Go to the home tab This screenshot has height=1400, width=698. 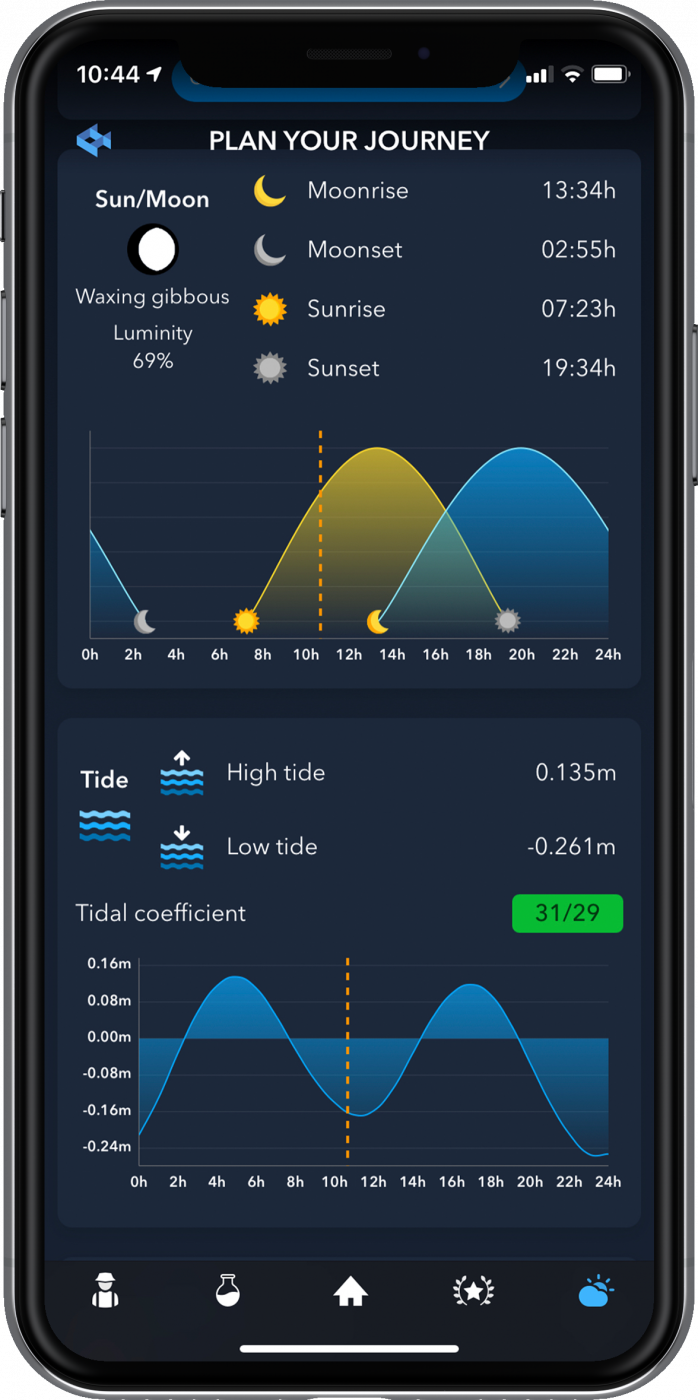coord(350,1291)
